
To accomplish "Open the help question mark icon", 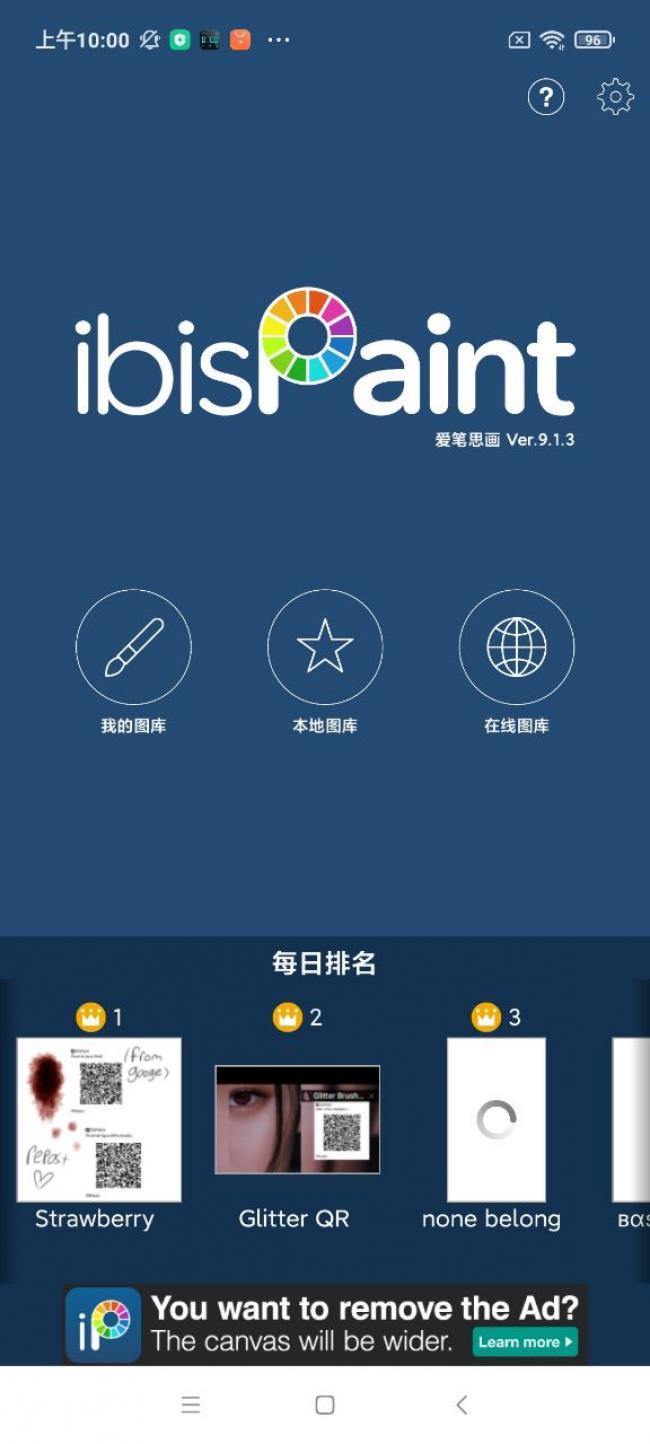I will (546, 97).
